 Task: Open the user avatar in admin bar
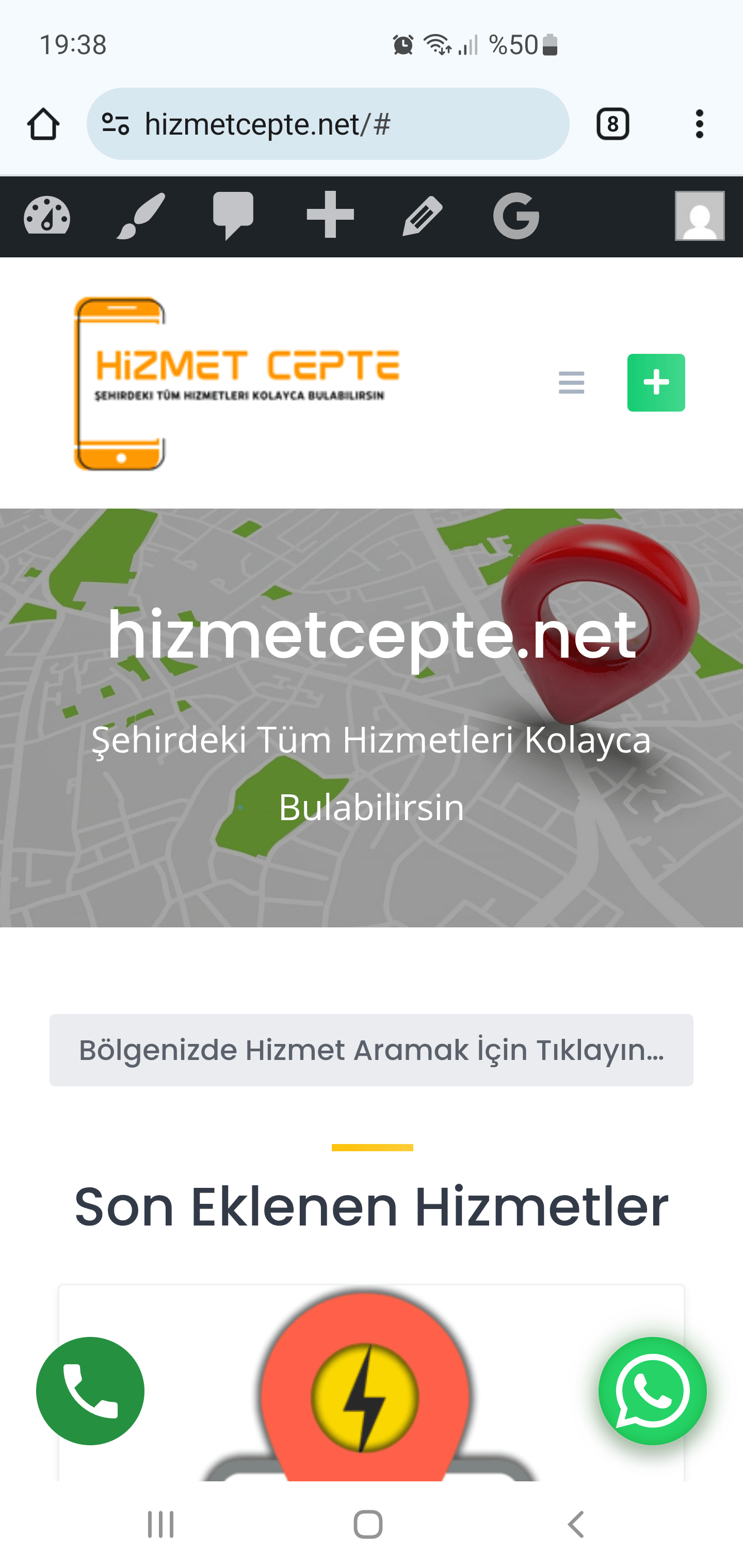coord(699,216)
